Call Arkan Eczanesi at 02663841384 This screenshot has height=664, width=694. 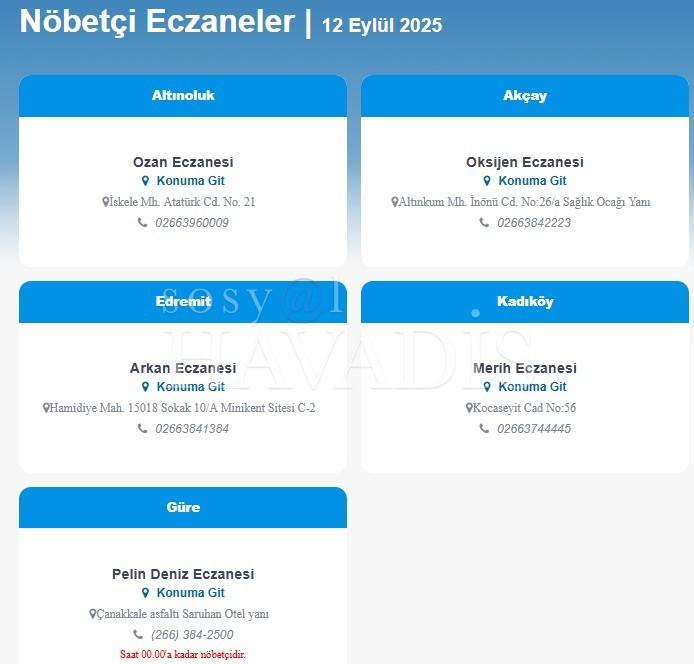click(x=191, y=429)
